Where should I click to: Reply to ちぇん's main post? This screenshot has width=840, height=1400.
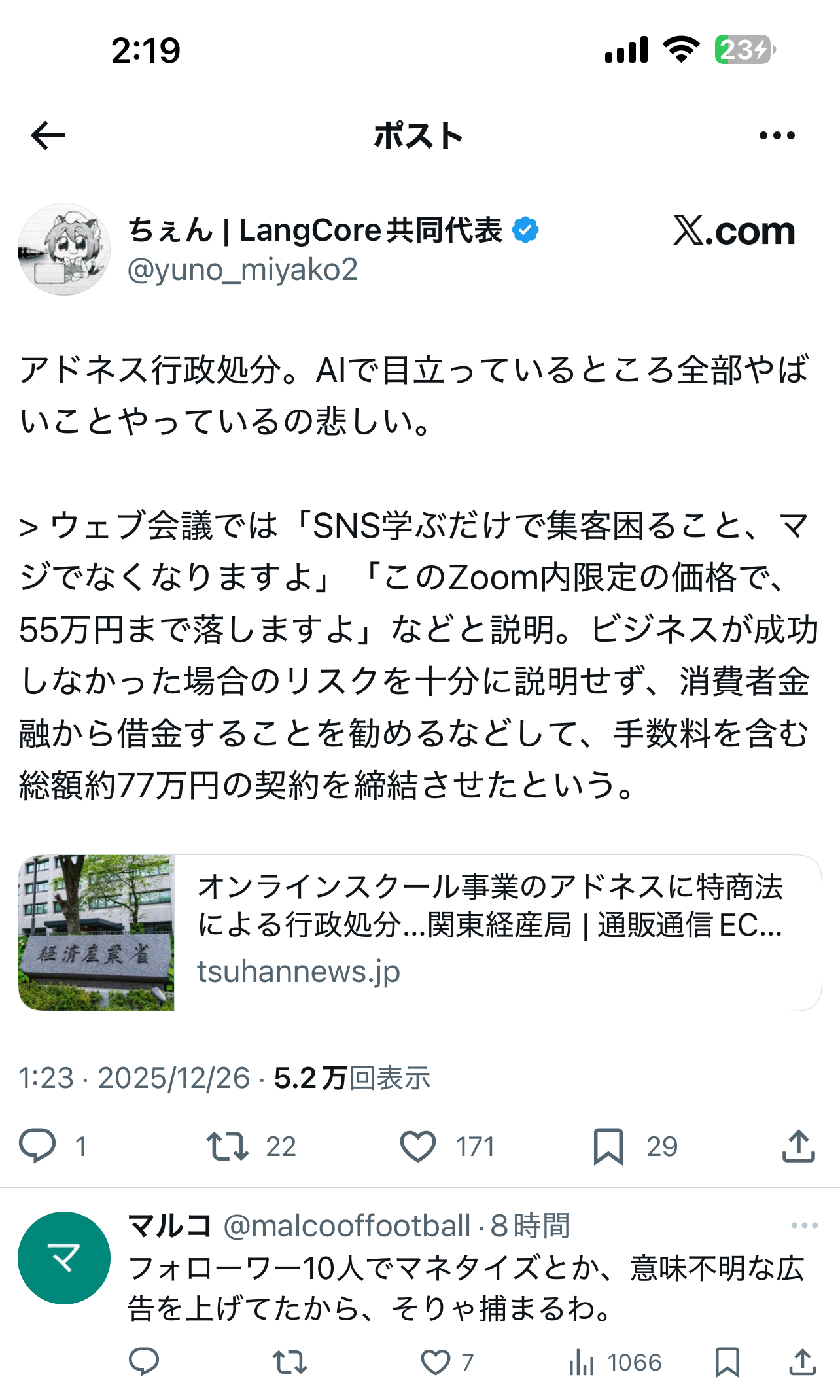coord(37,1146)
